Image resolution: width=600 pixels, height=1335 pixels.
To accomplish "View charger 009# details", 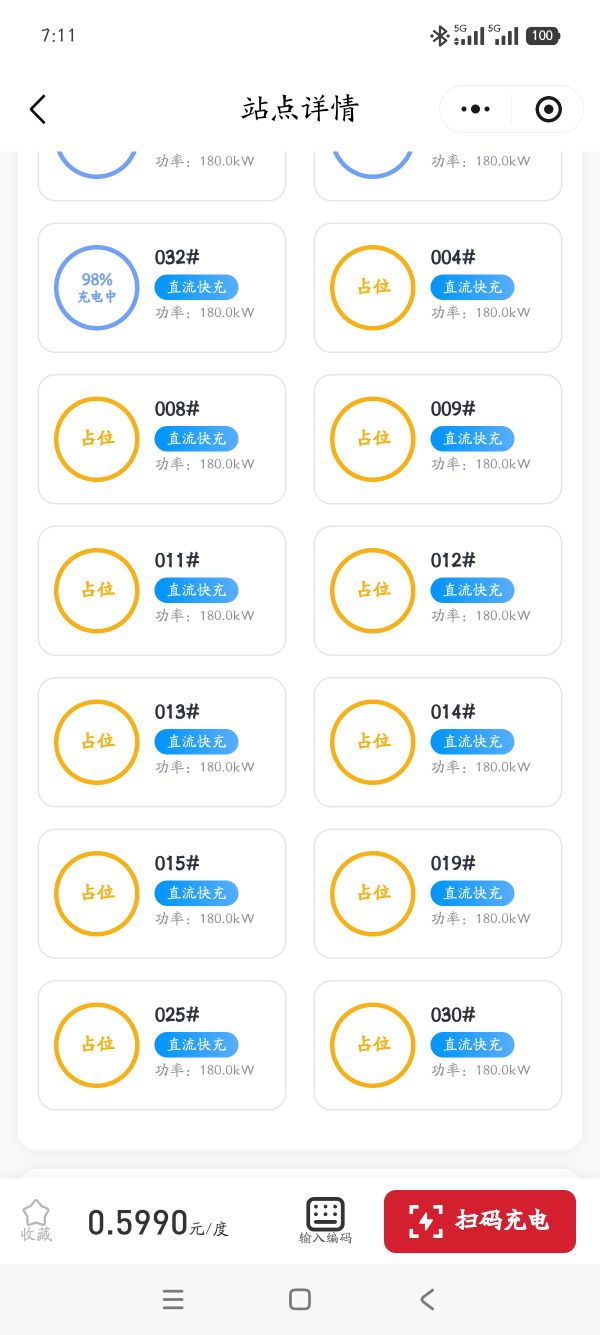I will tap(438, 439).
